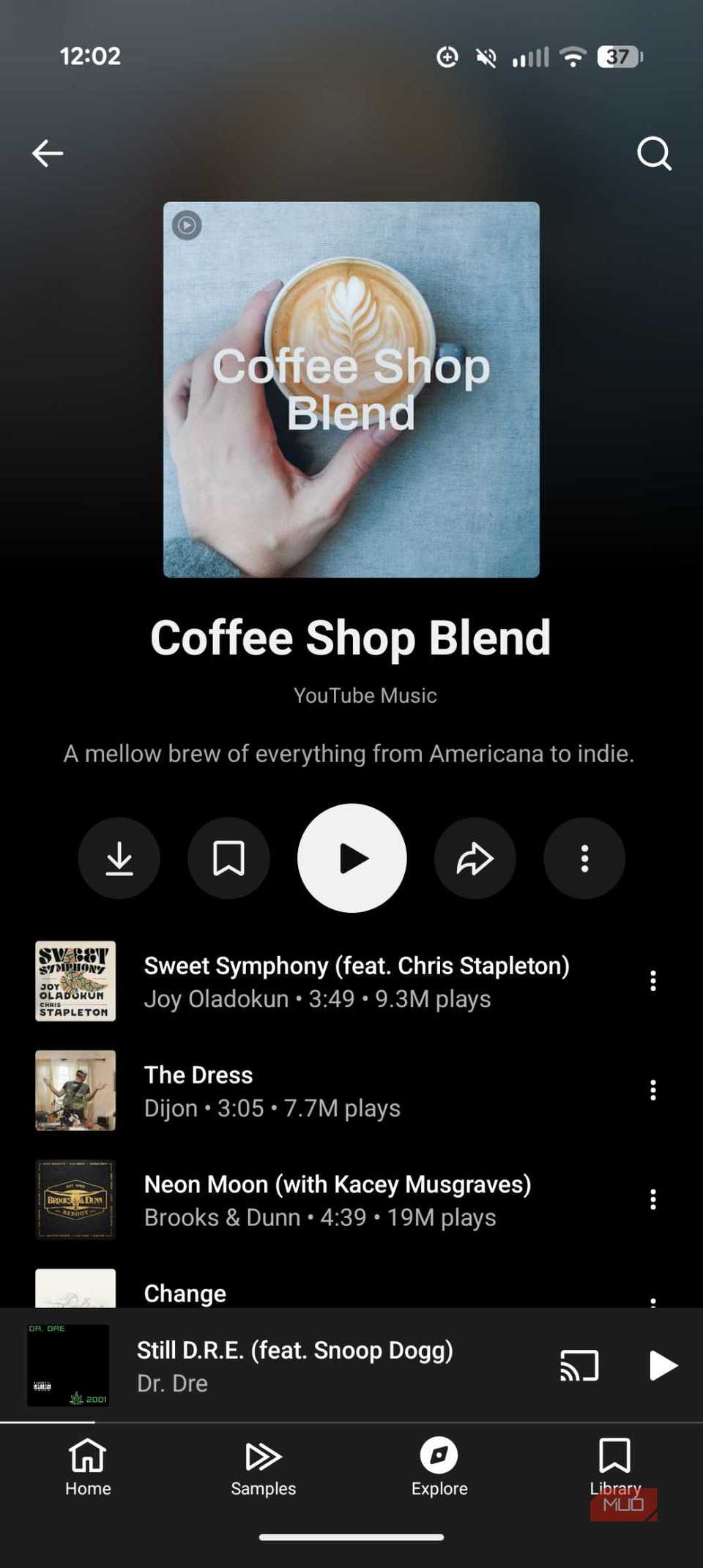The height and width of the screenshot is (1568, 703).
Task: Switch to the Home tab
Action: tap(88, 1466)
